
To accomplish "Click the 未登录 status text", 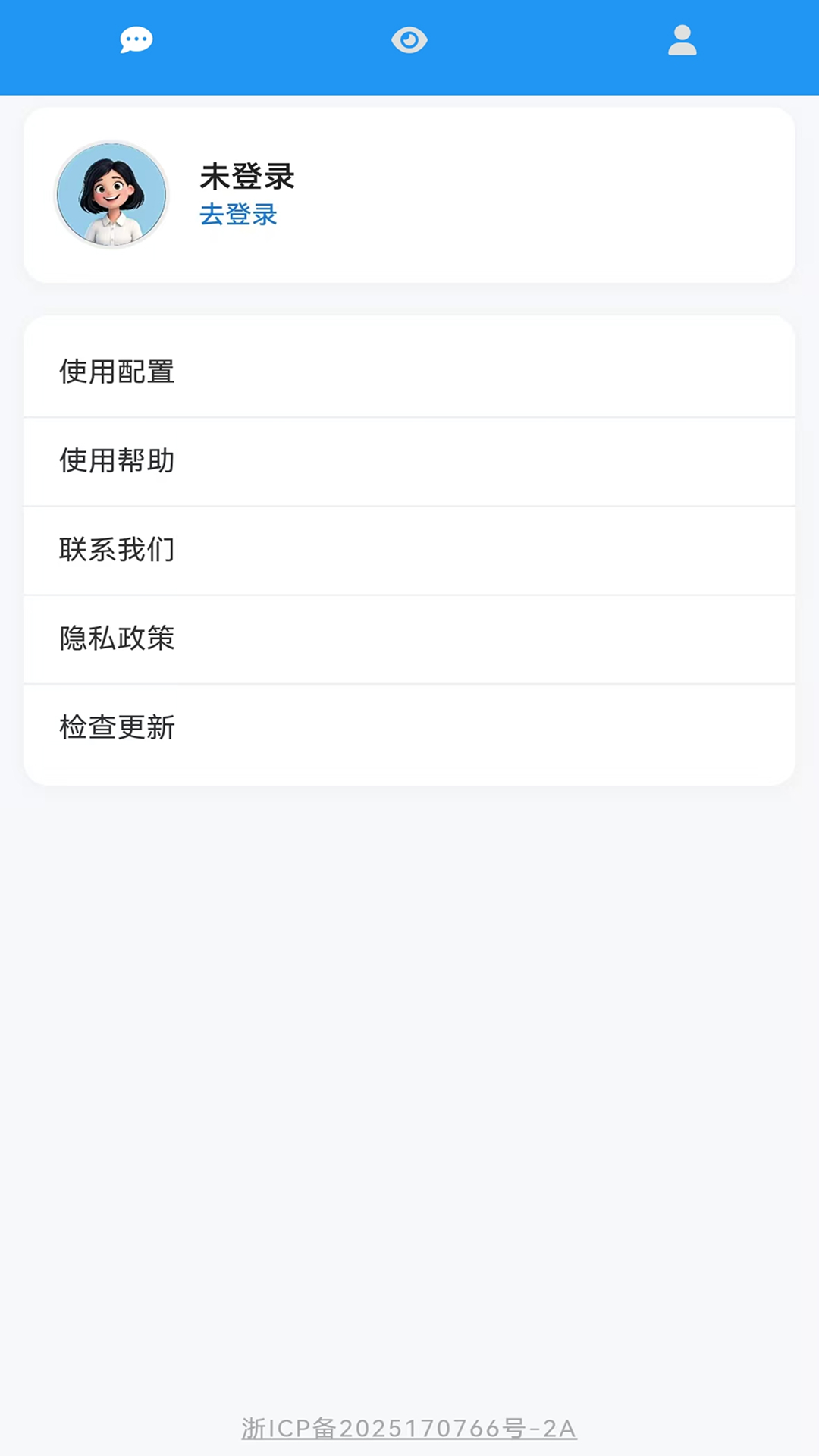I will click(247, 177).
